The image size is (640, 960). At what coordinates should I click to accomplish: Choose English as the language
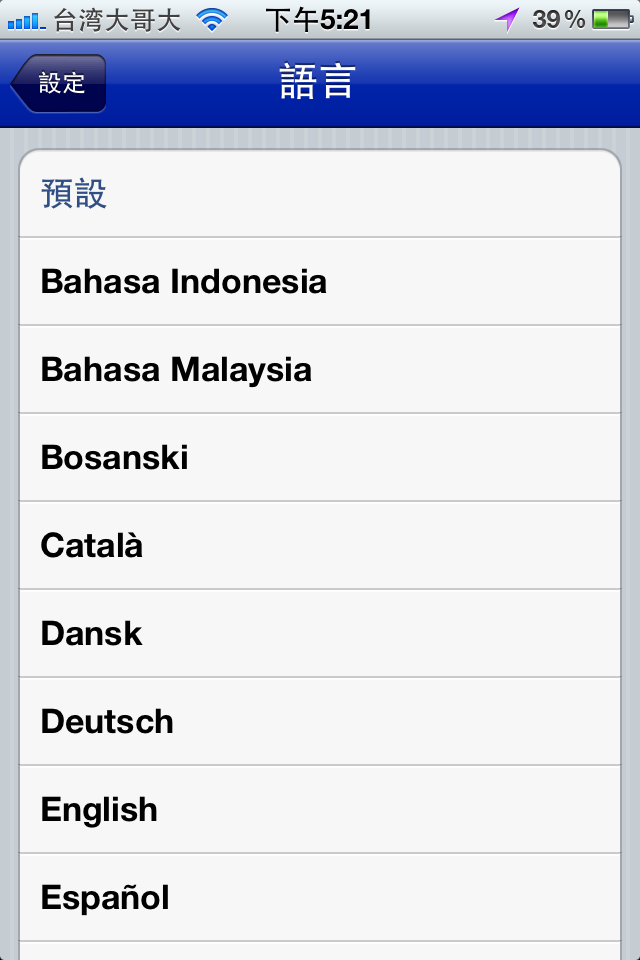coord(320,810)
